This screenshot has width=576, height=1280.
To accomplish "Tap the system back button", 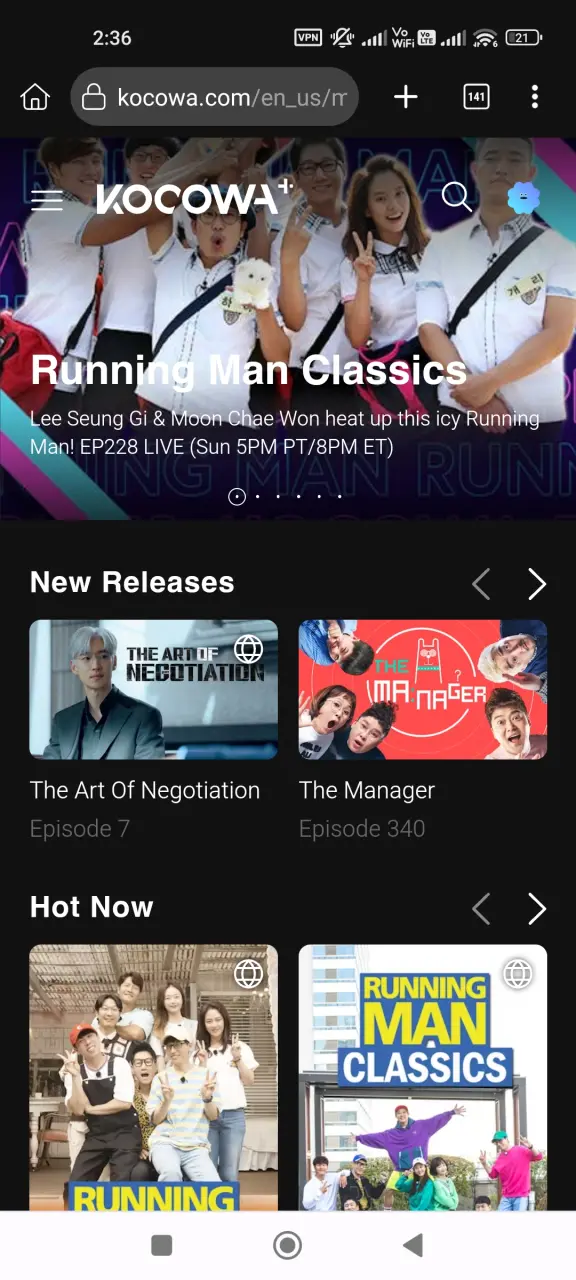I will point(412,1245).
